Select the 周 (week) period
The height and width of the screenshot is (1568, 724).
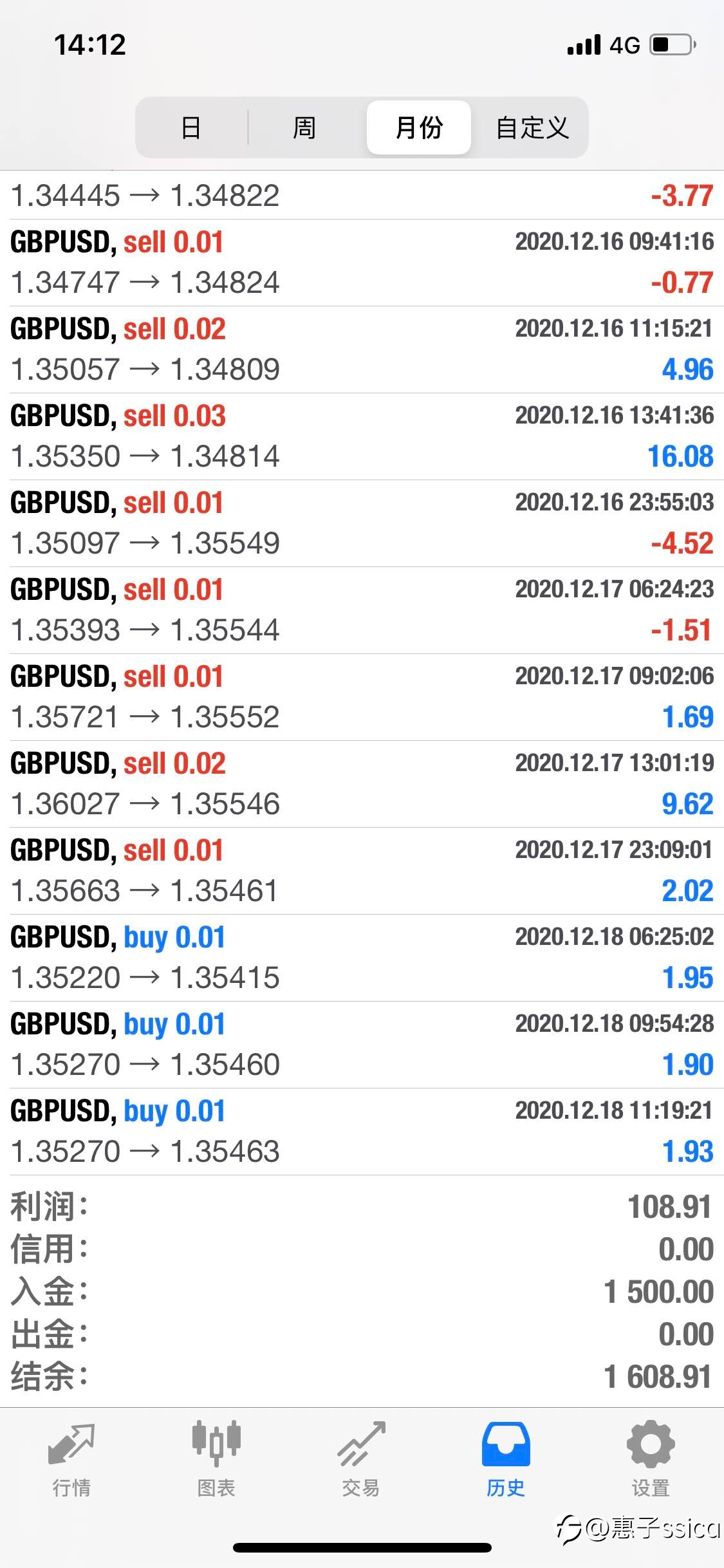coord(304,127)
